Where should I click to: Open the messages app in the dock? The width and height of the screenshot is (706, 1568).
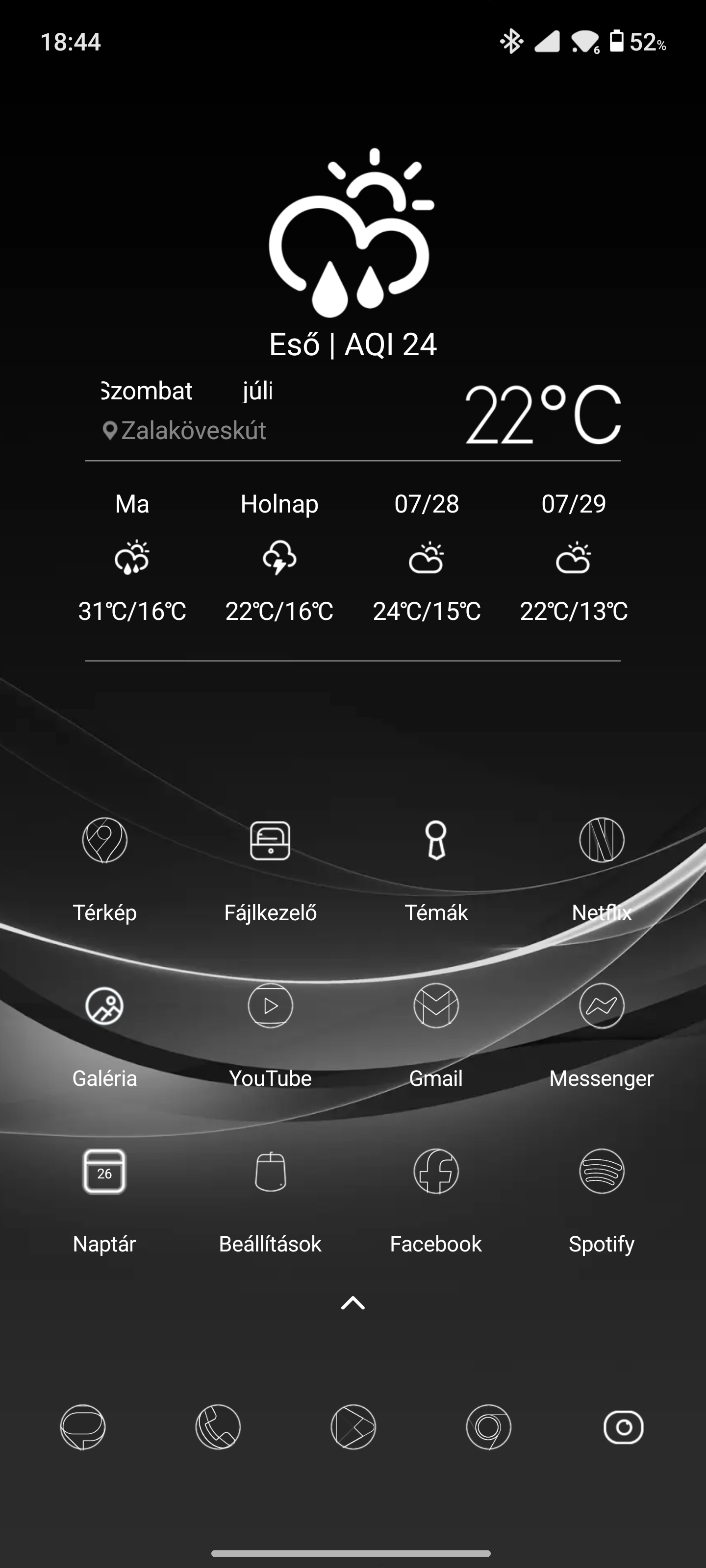[83, 1427]
